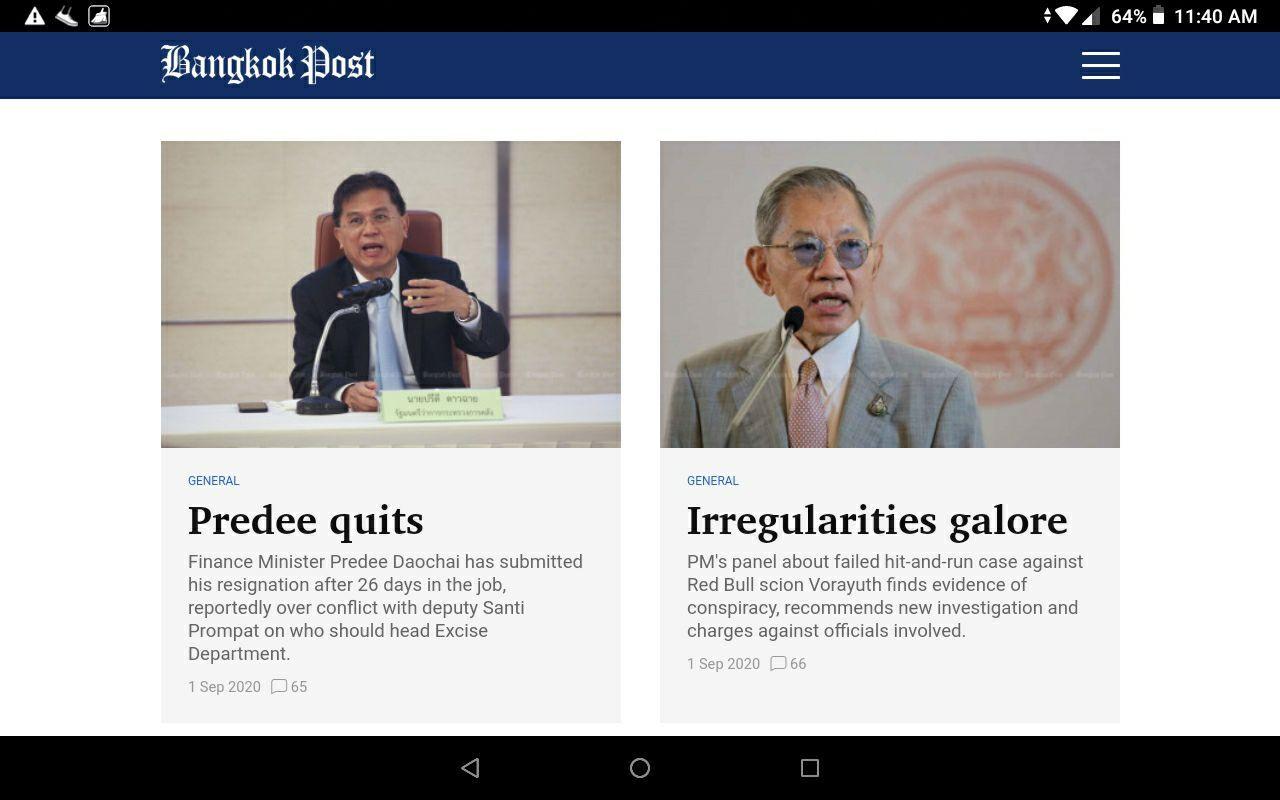Open the Predee quits article photo
Viewport: 1280px width, 800px height.
coord(390,294)
